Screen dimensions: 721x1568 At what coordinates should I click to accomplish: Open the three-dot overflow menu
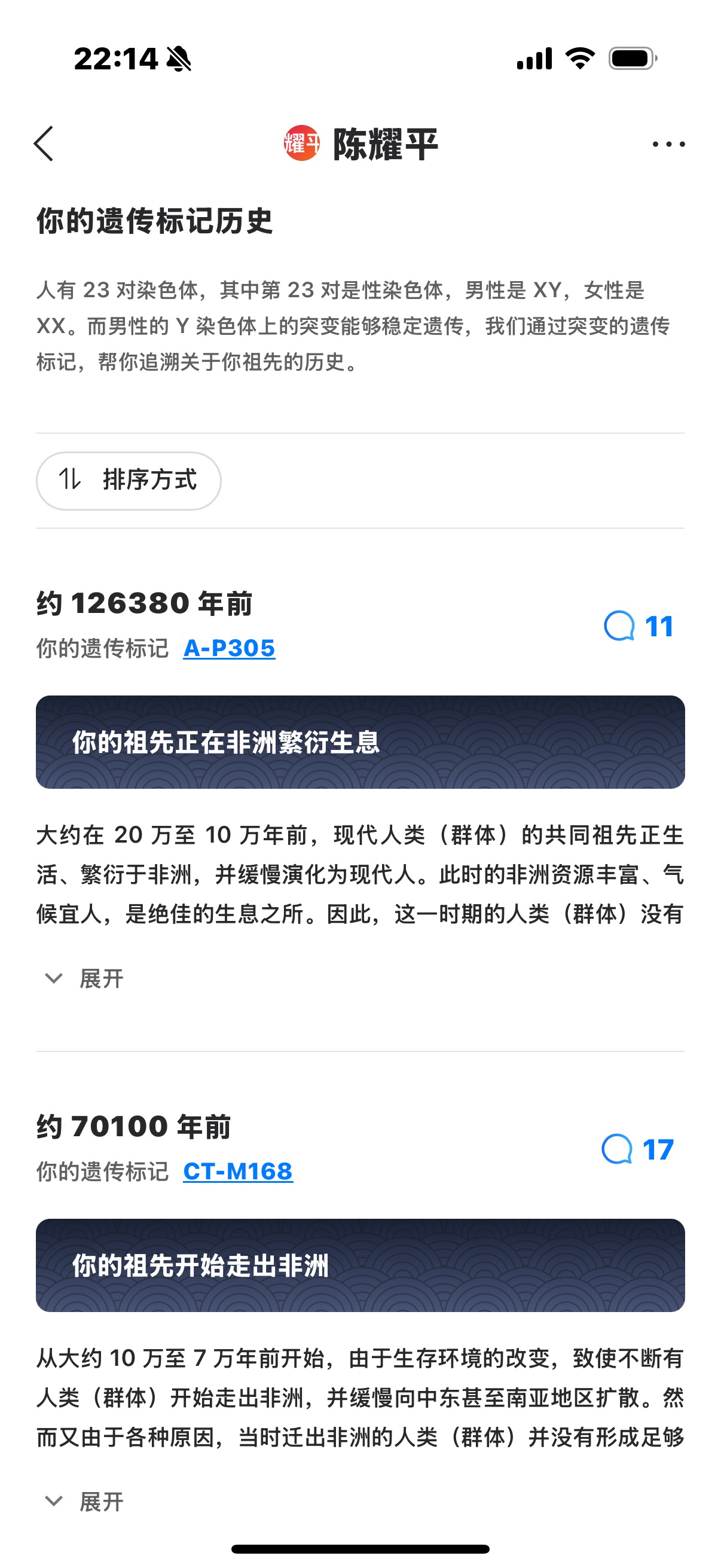(x=668, y=144)
